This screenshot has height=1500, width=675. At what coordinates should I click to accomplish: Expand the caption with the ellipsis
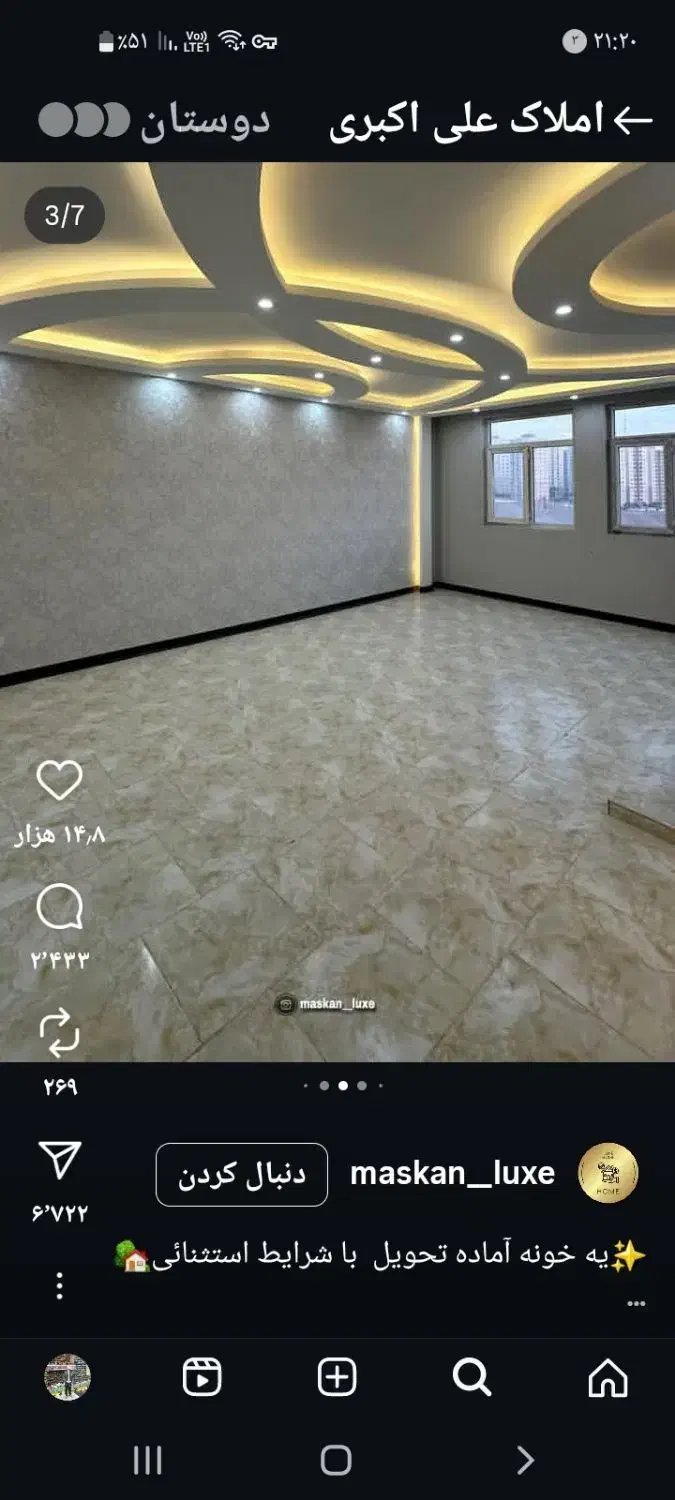coord(636,1304)
